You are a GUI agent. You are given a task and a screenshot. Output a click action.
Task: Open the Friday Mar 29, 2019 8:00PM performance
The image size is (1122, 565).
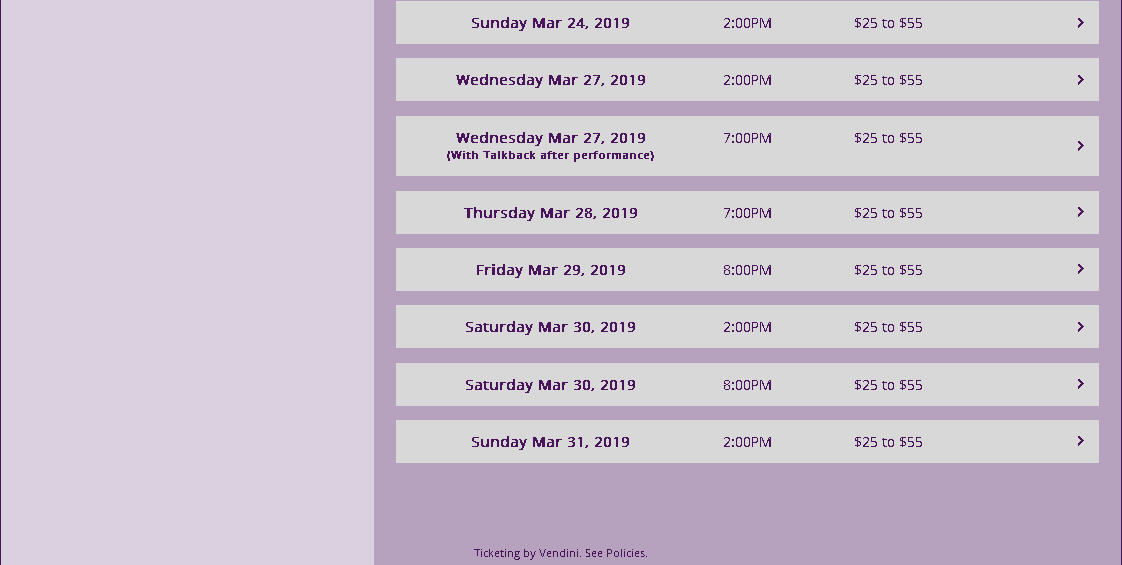747,270
